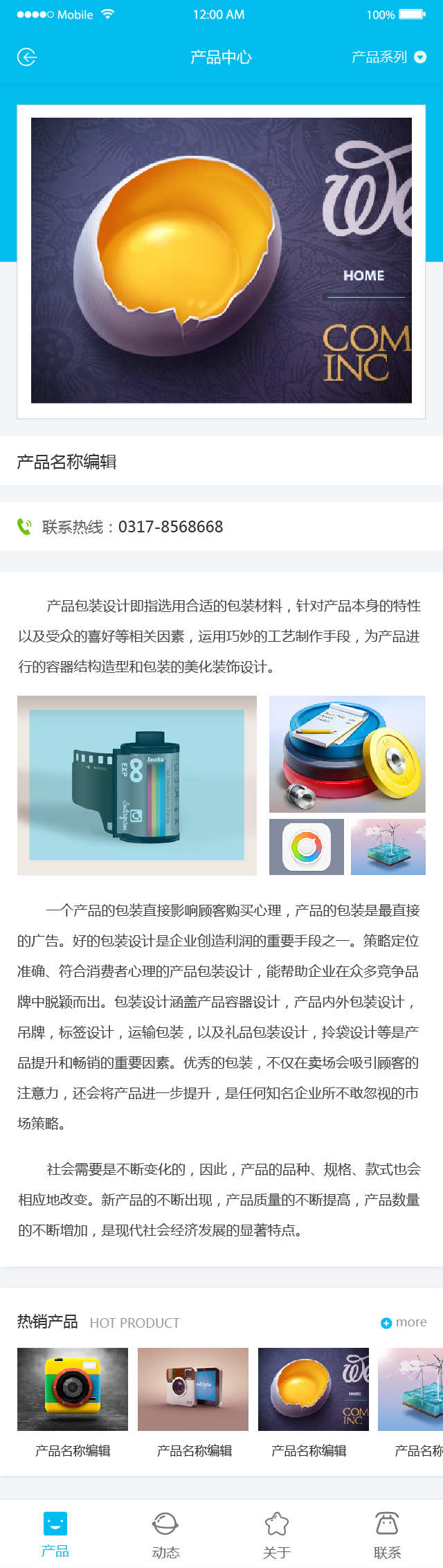This screenshot has width=443, height=1568.
Task: Open the more link in 热销产品
Action: click(x=404, y=1322)
